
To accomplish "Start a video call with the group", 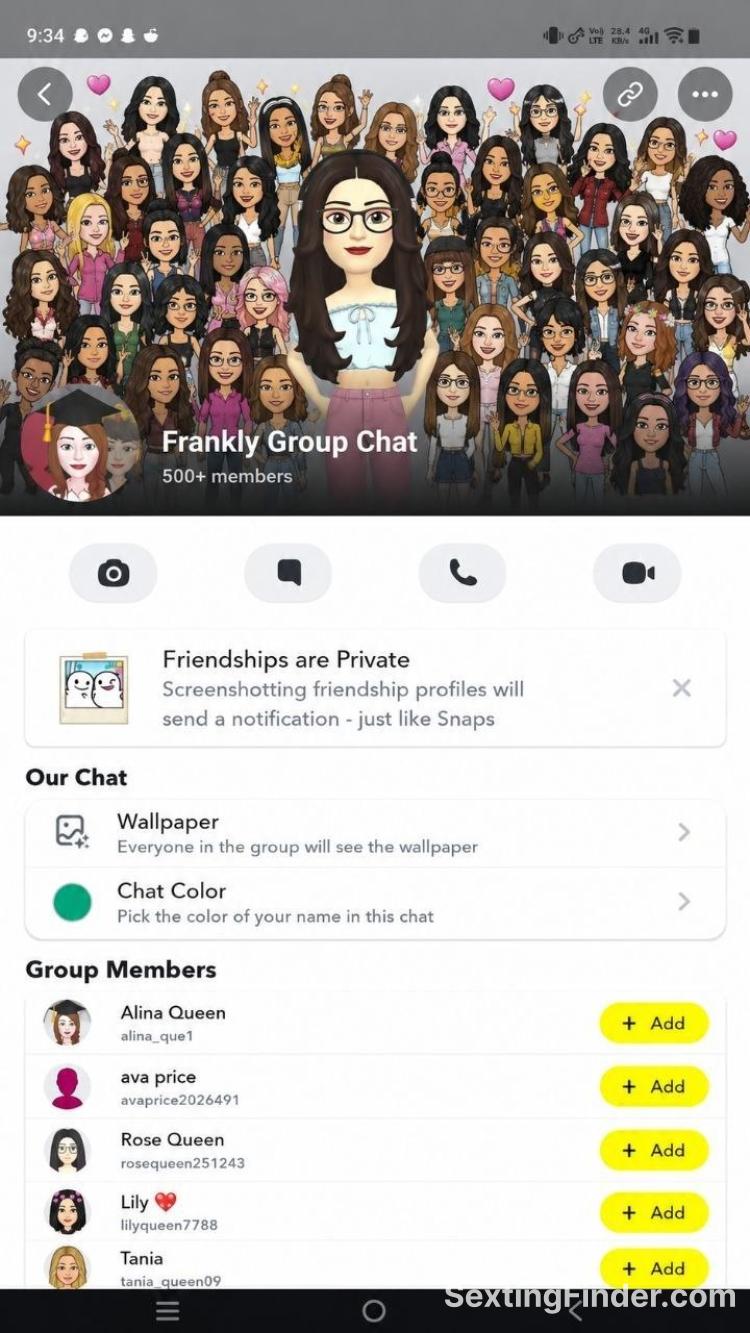I will coord(637,573).
